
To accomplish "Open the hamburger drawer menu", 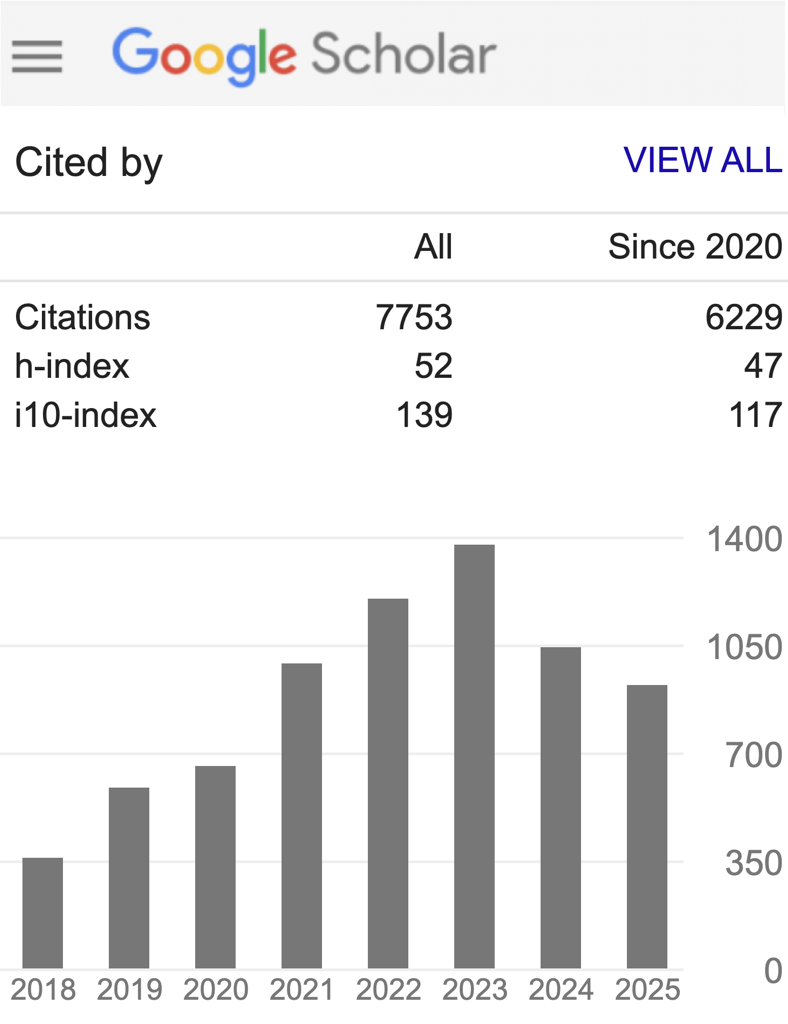I will [x=37, y=56].
